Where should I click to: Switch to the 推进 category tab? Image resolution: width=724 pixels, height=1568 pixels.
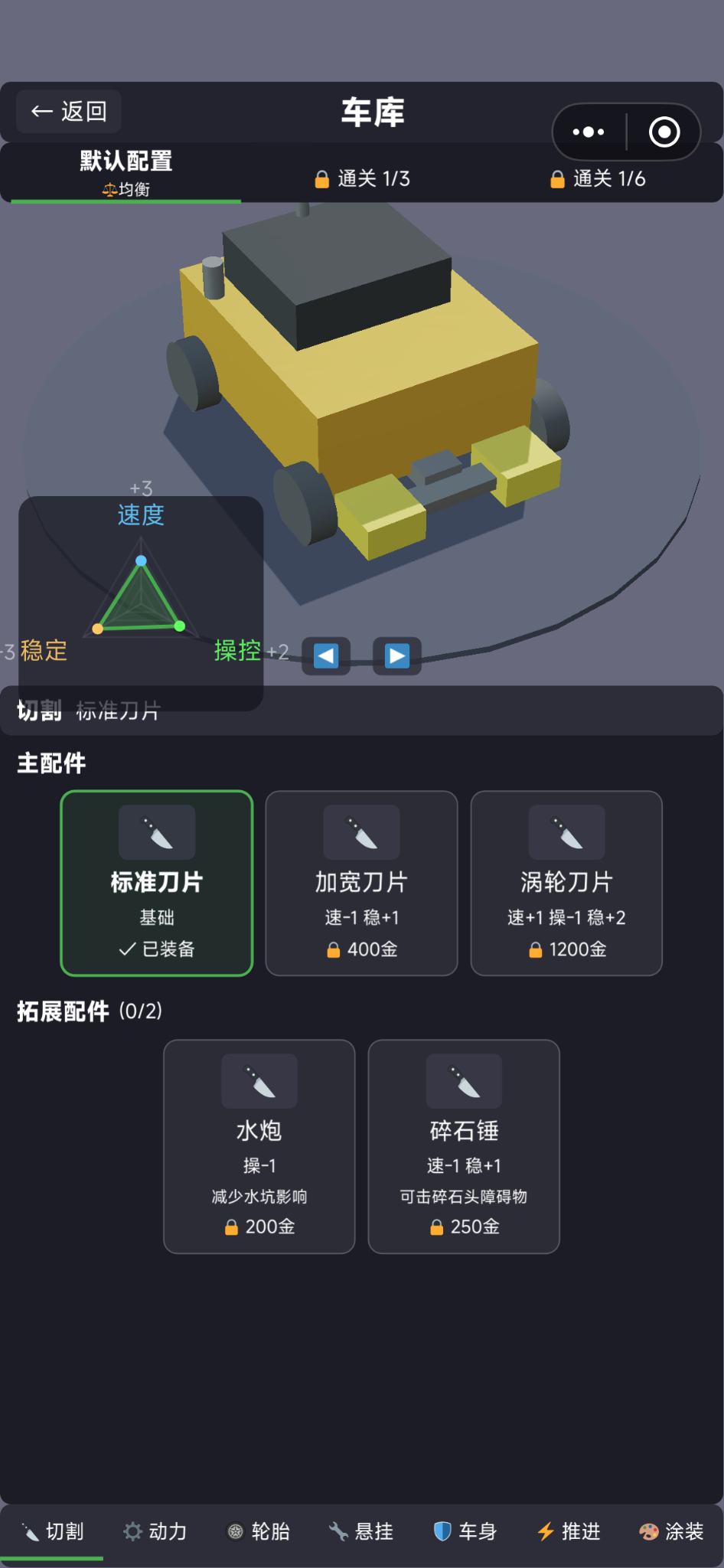click(x=569, y=1531)
